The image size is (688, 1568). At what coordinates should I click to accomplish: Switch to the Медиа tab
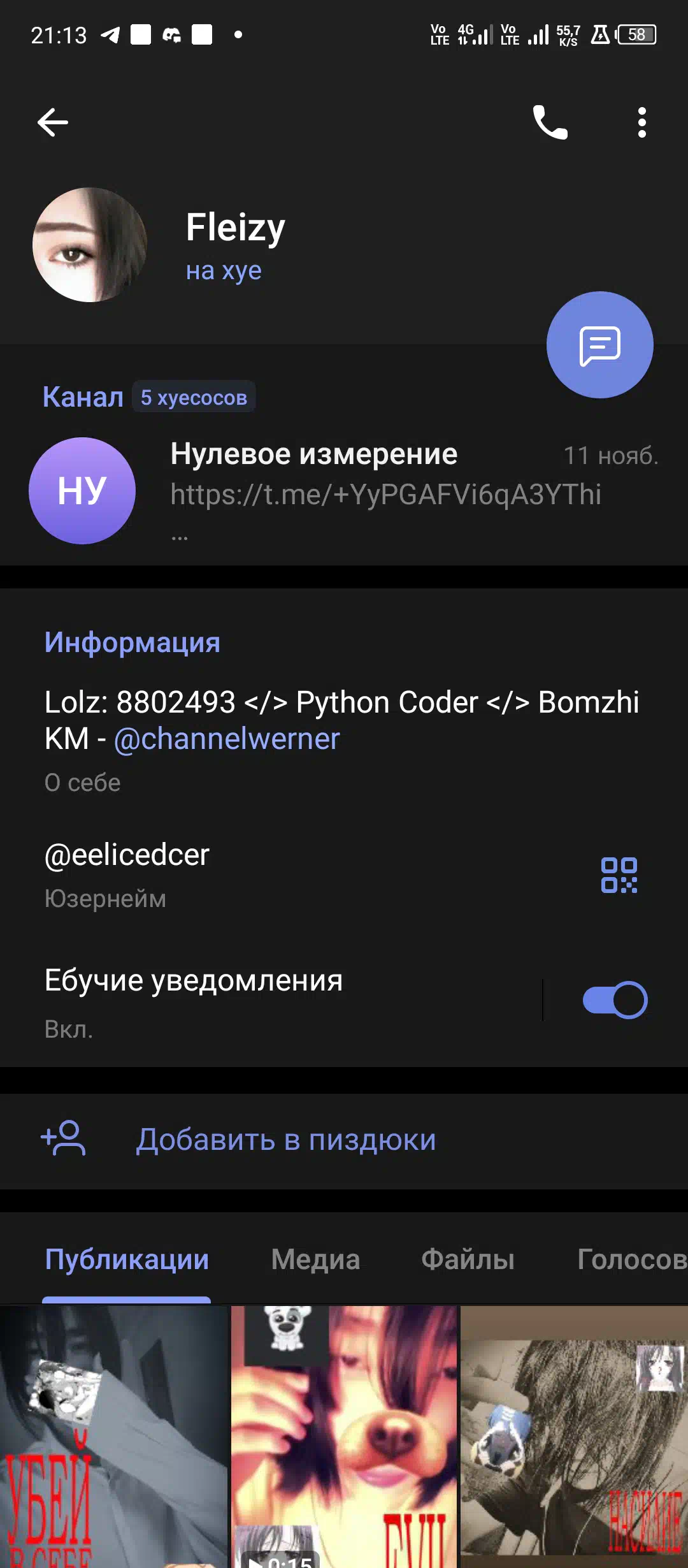315,1259
